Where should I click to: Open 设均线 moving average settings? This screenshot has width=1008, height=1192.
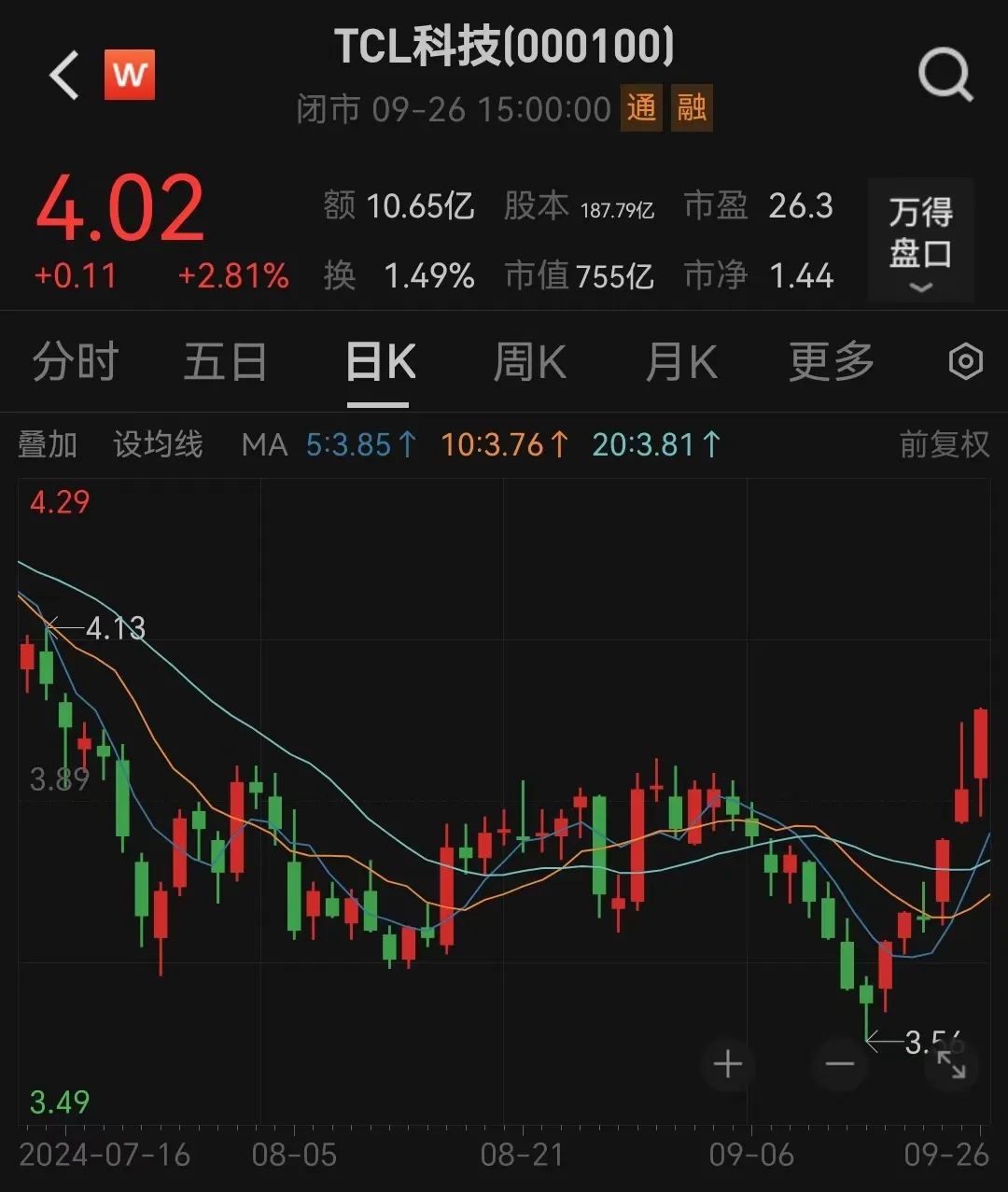point(158,444)
